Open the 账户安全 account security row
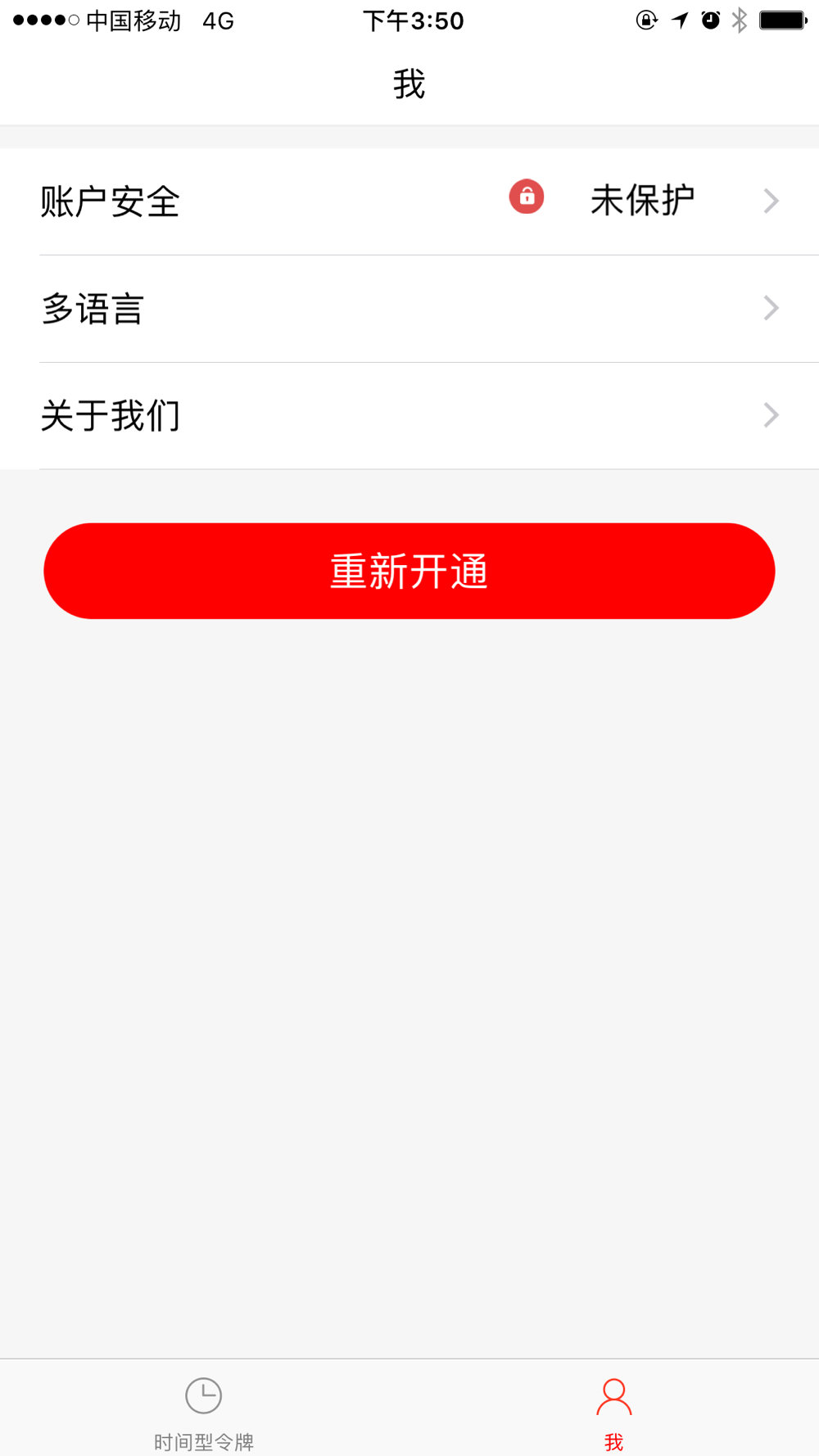This screenshot has height=1456, width=819. pyautogui.click(x=409, y=201)
